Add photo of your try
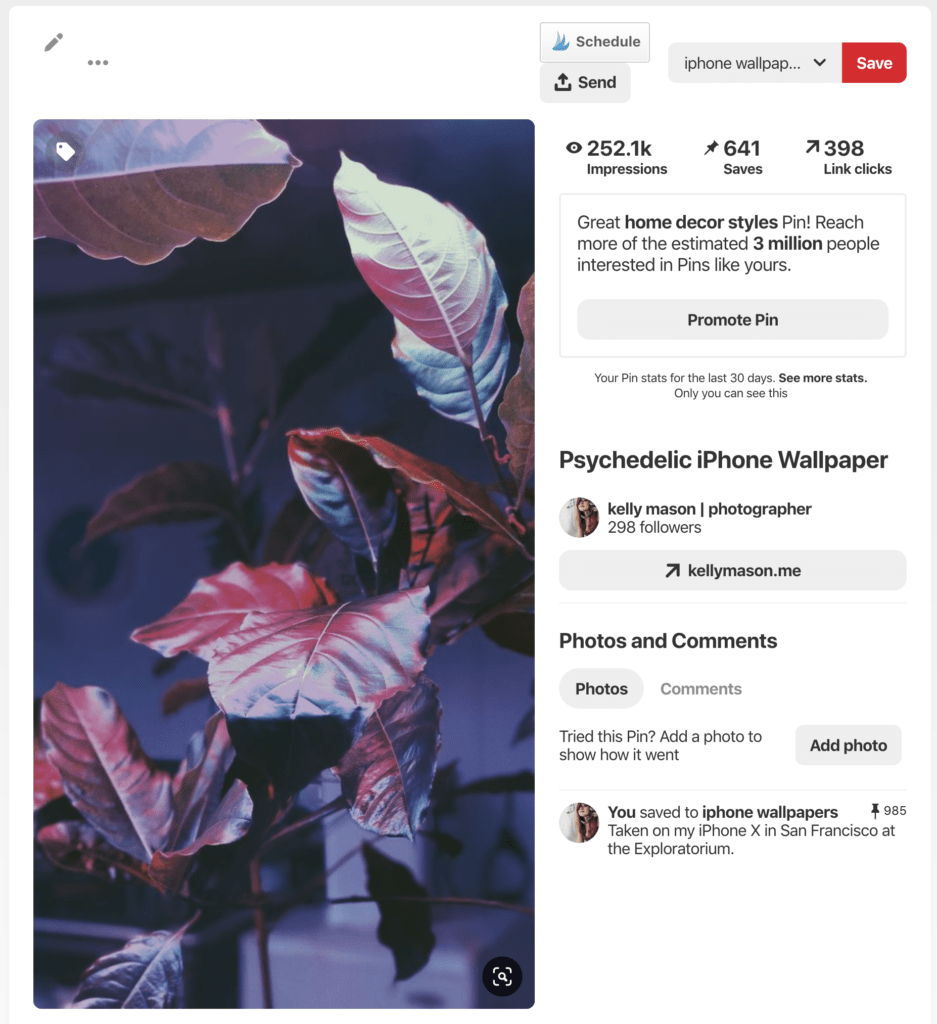937x1024 pixels. pos(848,745)
